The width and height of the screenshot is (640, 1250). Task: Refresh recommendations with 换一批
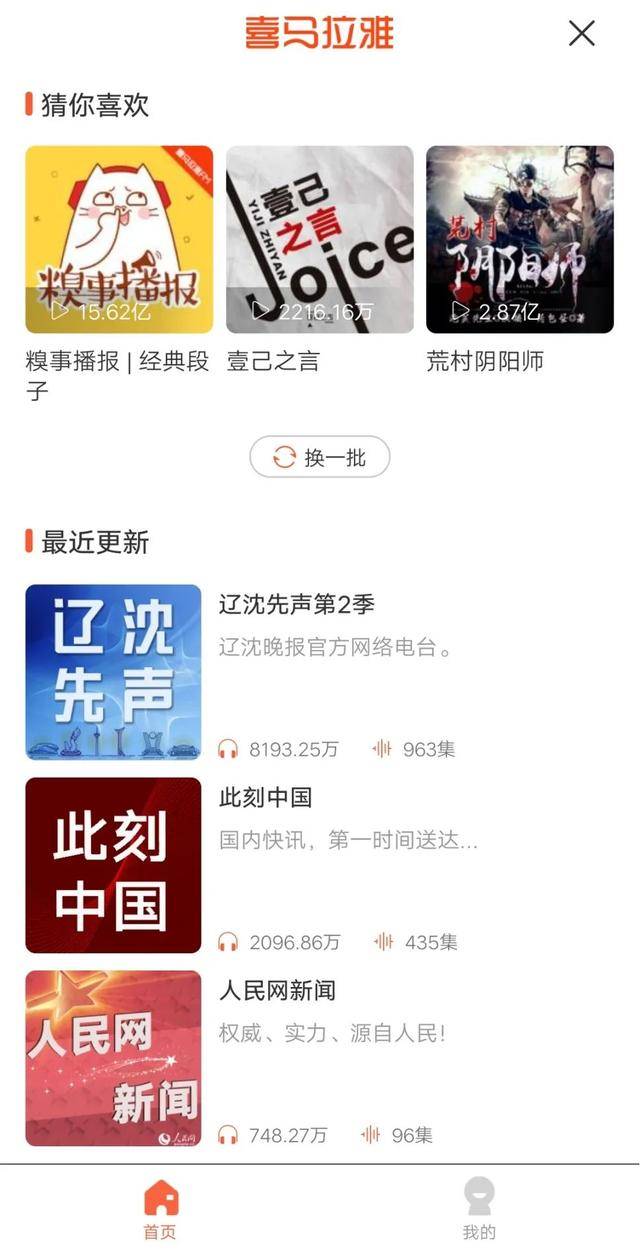[x=319, y=458]
